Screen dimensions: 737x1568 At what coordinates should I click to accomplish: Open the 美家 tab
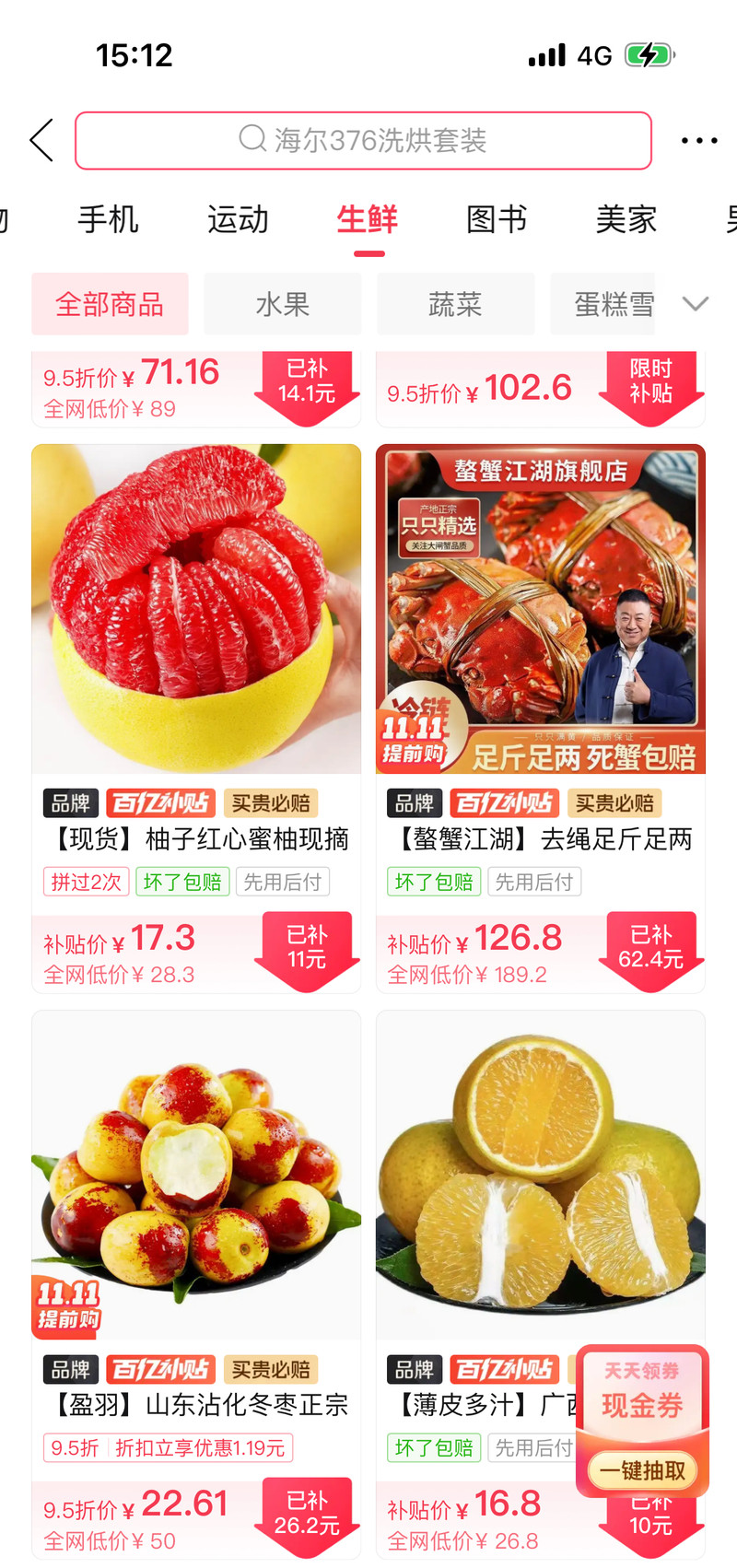click(626, 220)
